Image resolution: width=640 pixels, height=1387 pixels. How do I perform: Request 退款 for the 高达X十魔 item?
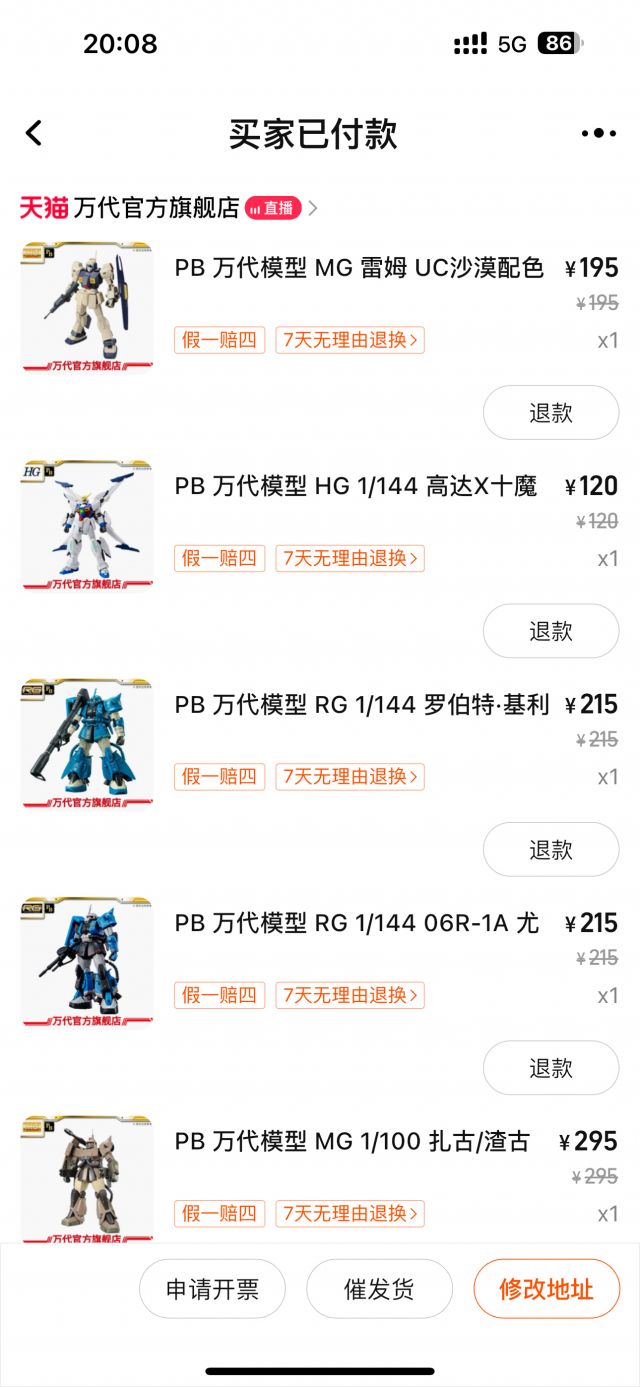[550, 631]
